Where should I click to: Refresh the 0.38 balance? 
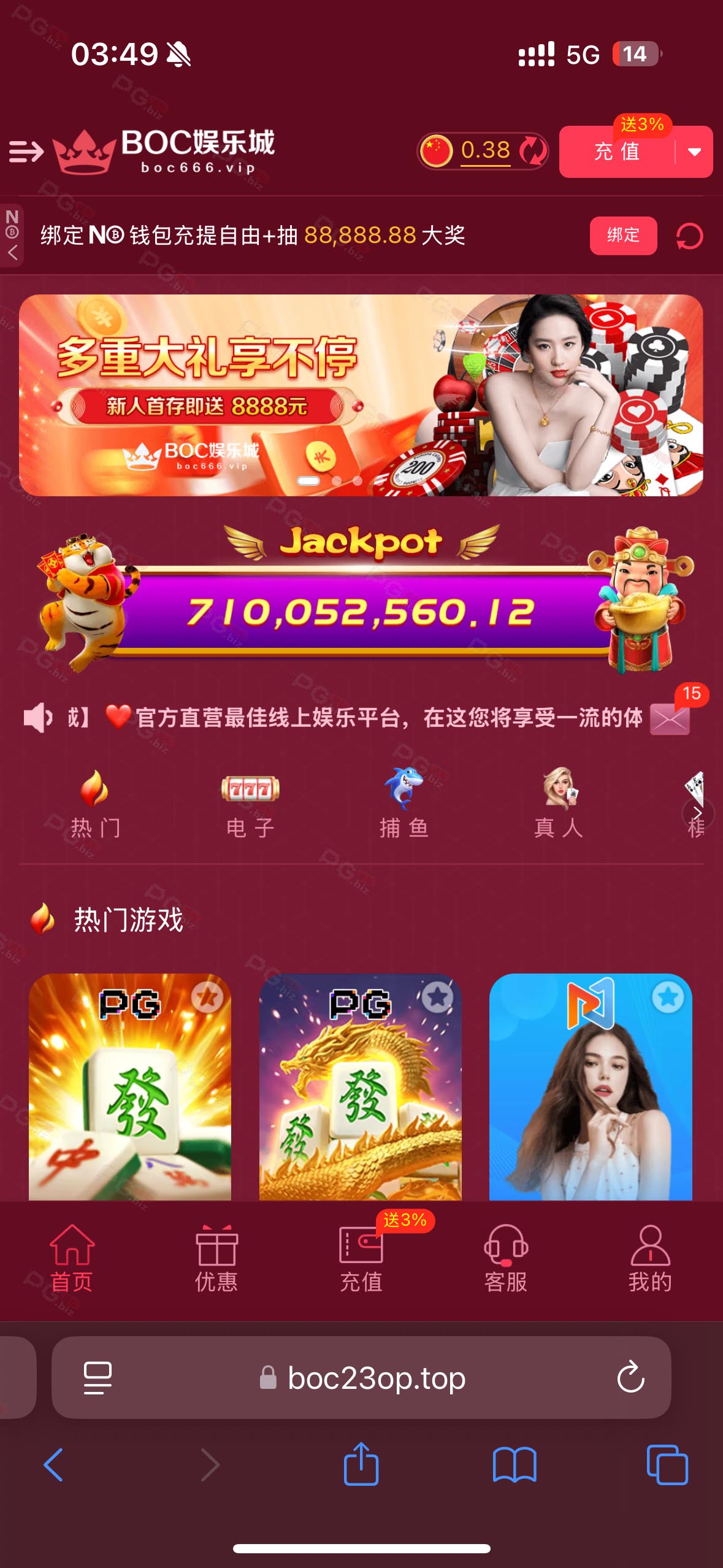tap(533, 151)
